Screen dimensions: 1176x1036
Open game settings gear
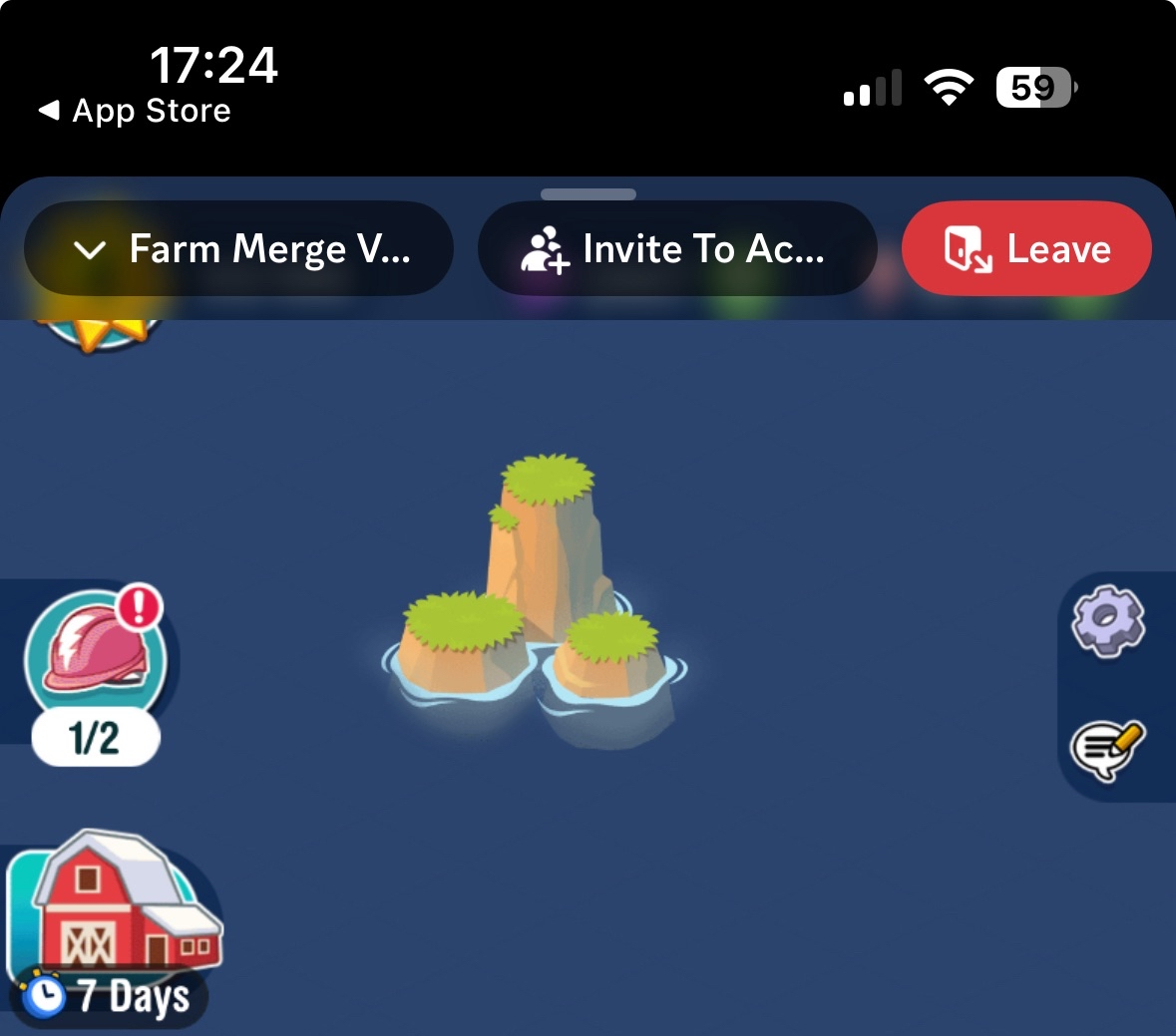point(1108,621)
